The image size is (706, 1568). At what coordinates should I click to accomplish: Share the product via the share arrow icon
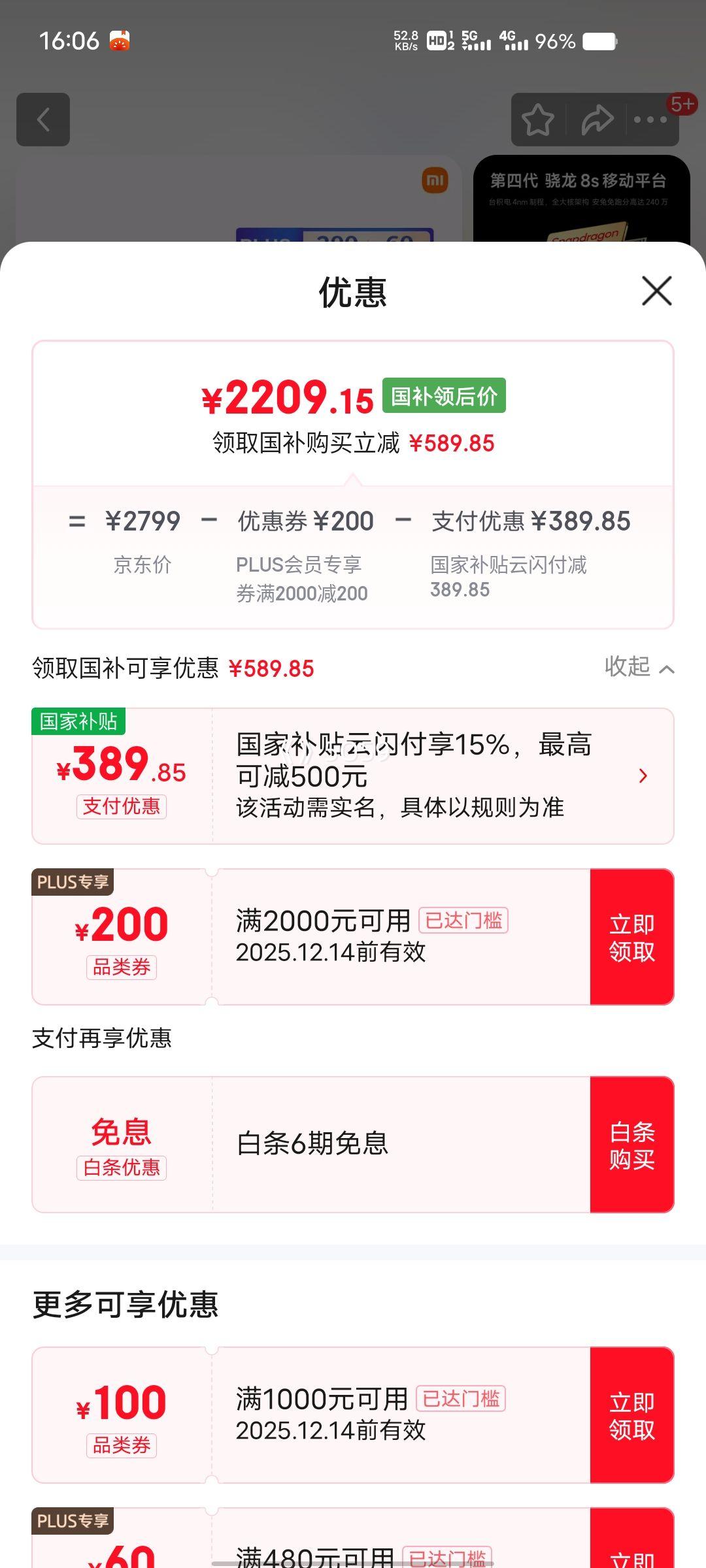tap(597, 120)
